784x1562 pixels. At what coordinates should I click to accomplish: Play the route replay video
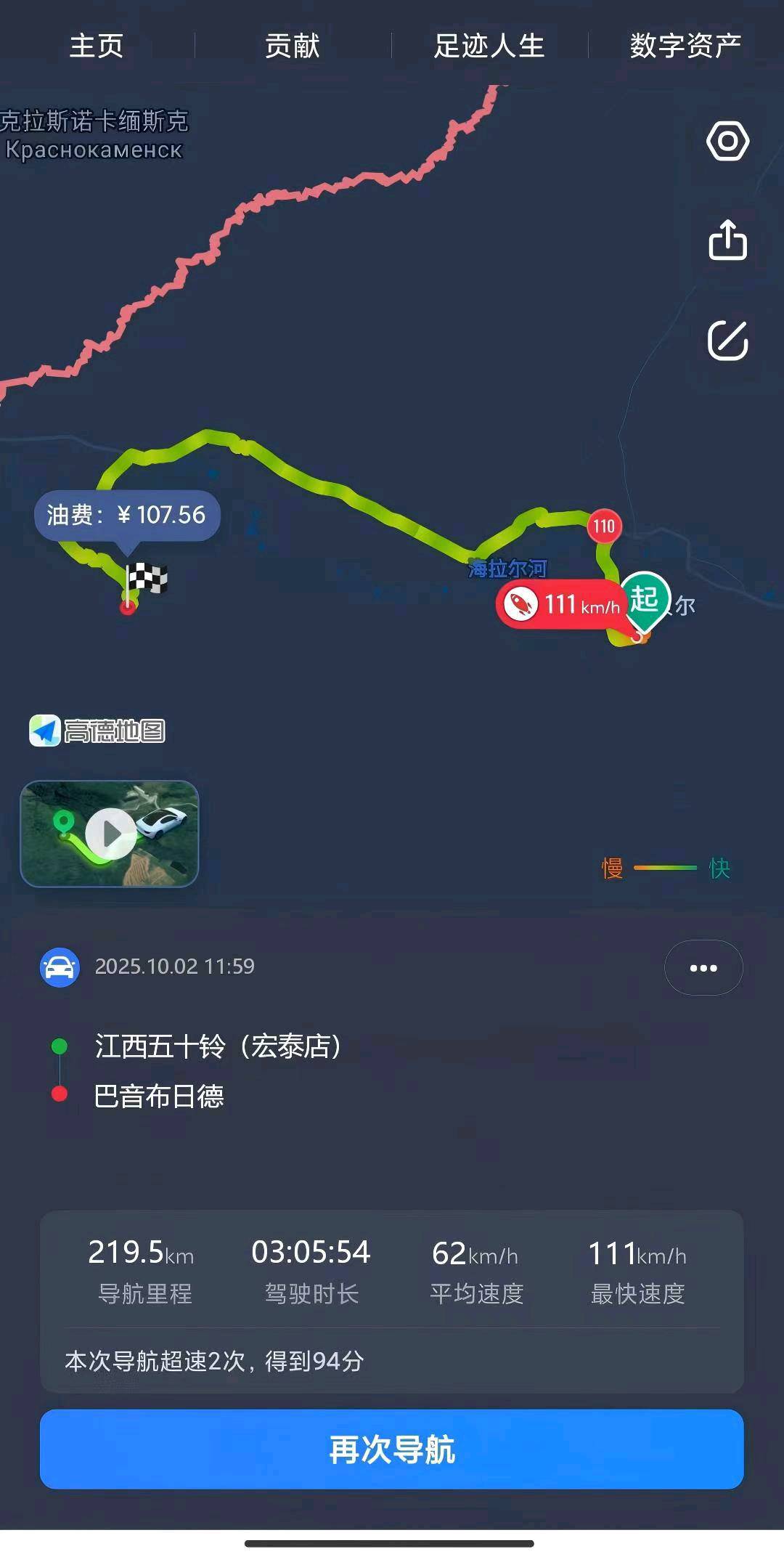[x=110, y=834]
